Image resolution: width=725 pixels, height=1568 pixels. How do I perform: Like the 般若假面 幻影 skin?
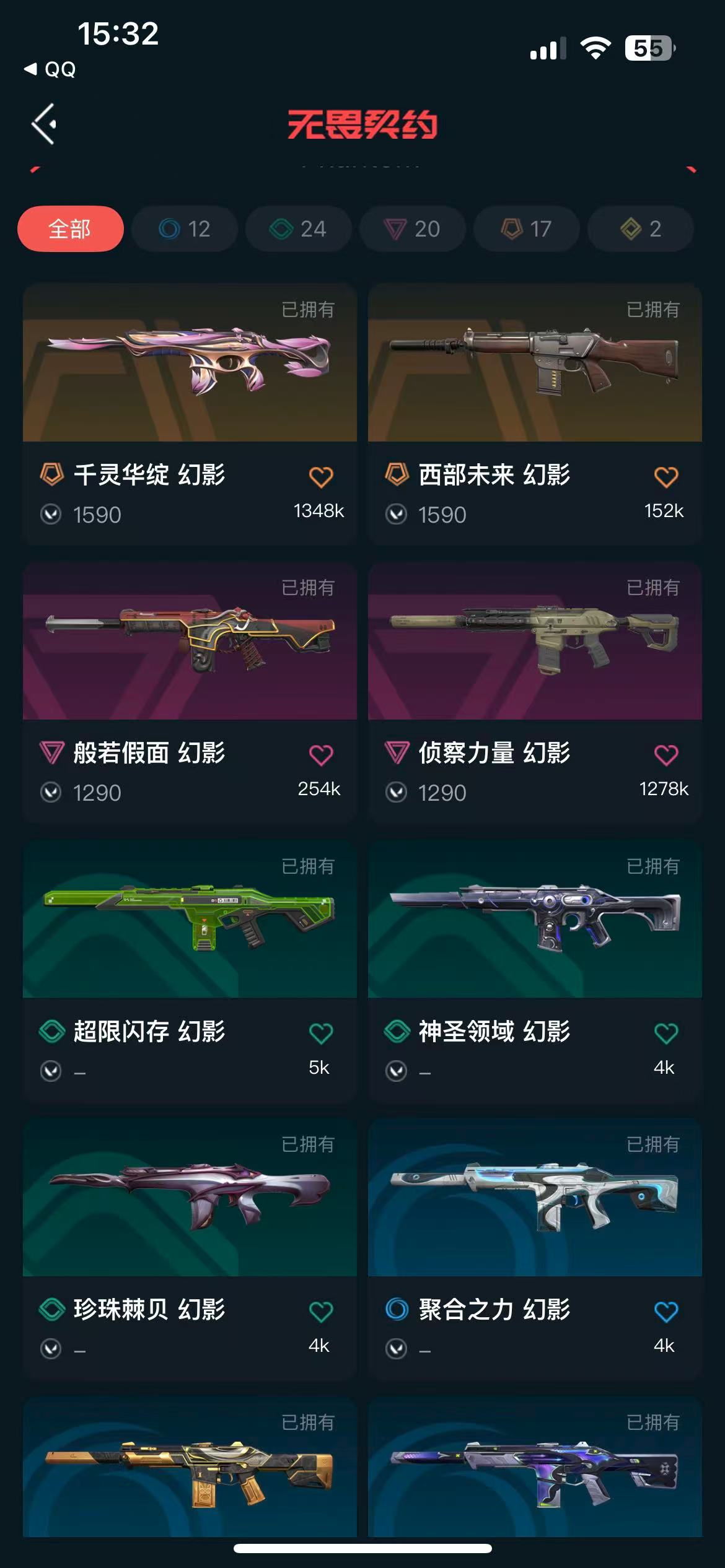click(321, 755)
